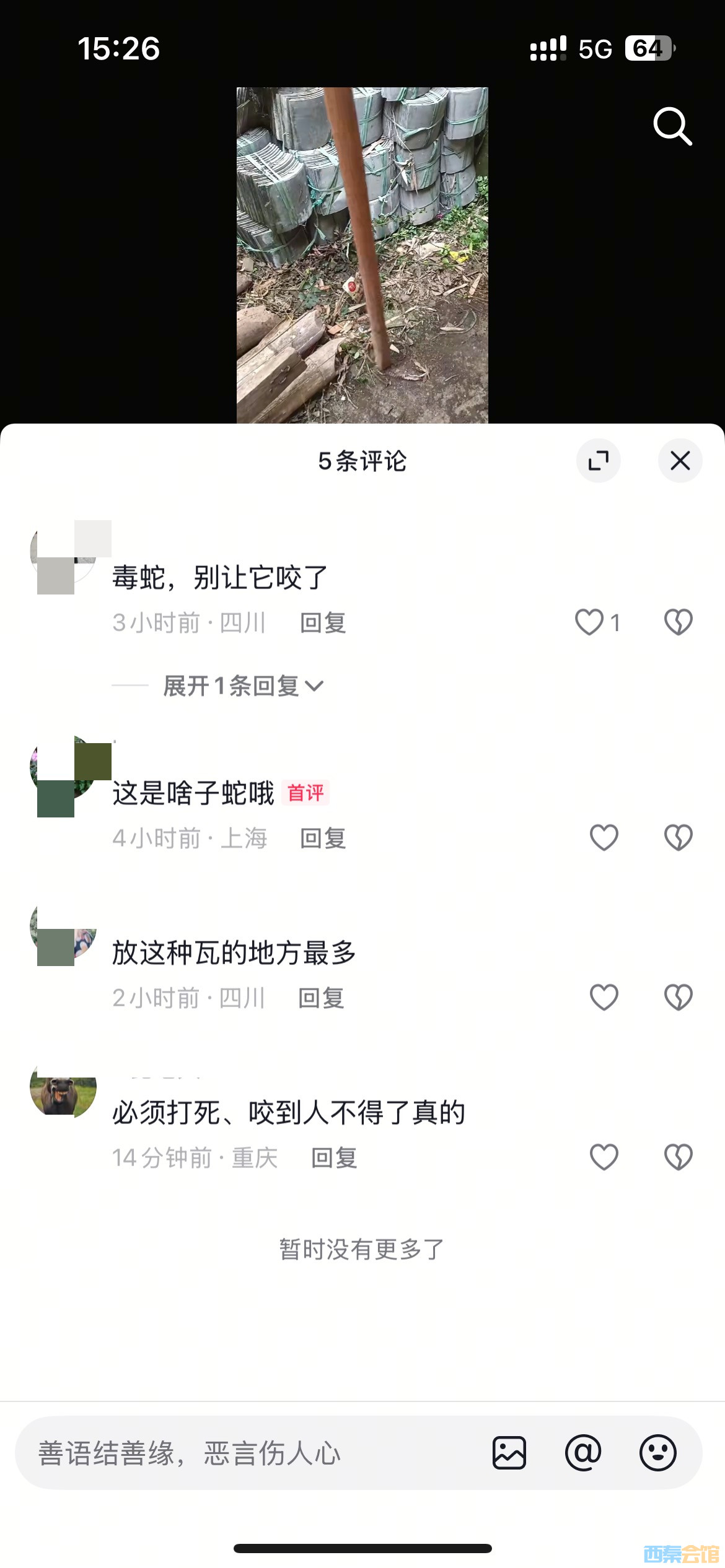Expand 展开1条回复
Image resolution: width=725 pixels, height=1568 pixels.
click(x=243, y=686)
